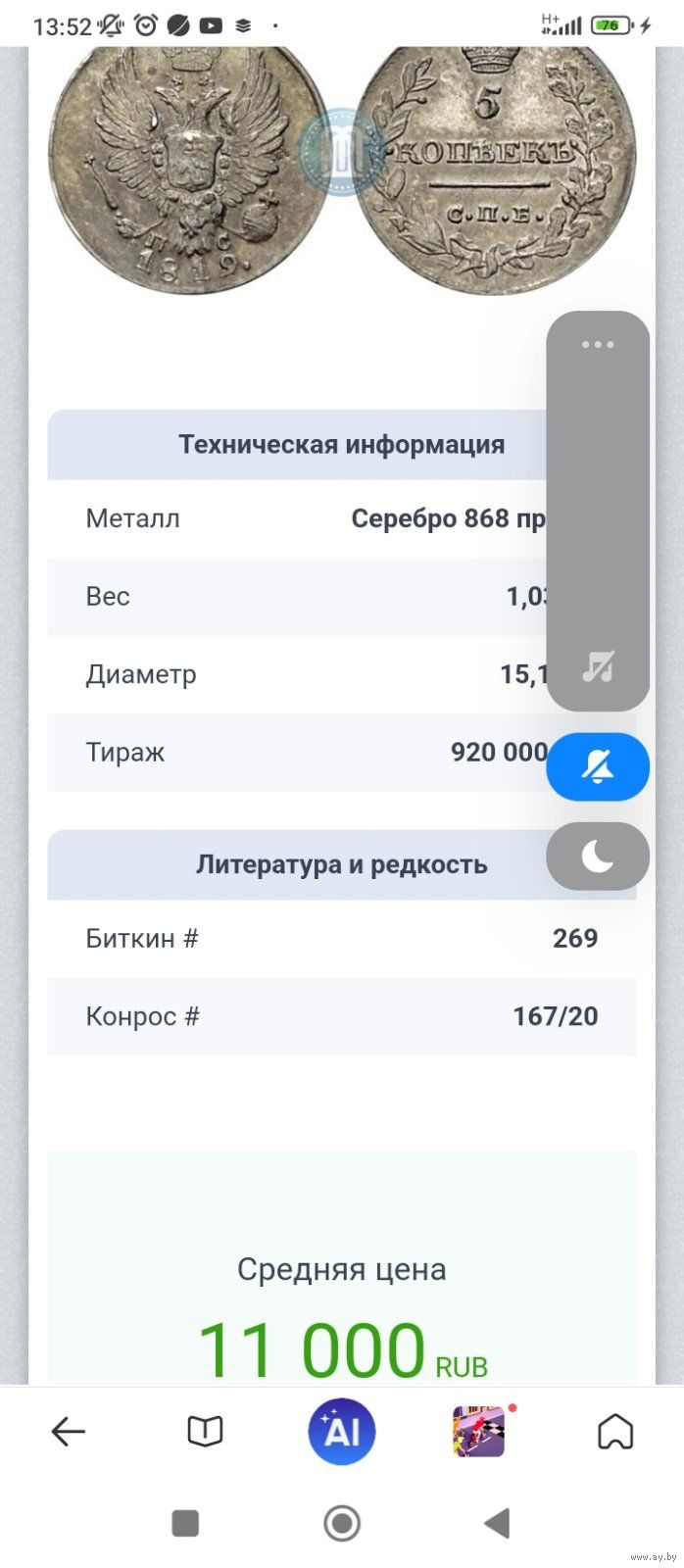Open the bookmarks icon in the toolbar

coord(615,1432)
